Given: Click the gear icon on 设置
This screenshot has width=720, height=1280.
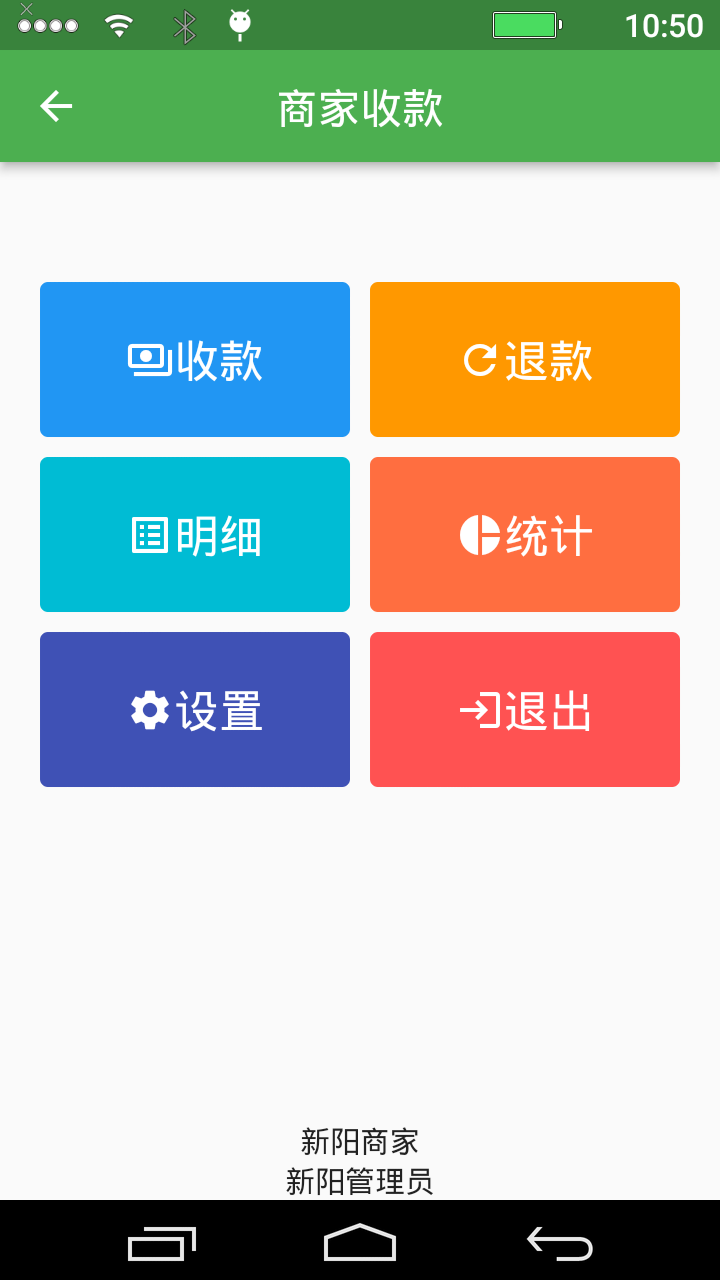Looking at the screenshot, I should pos(148,709).
